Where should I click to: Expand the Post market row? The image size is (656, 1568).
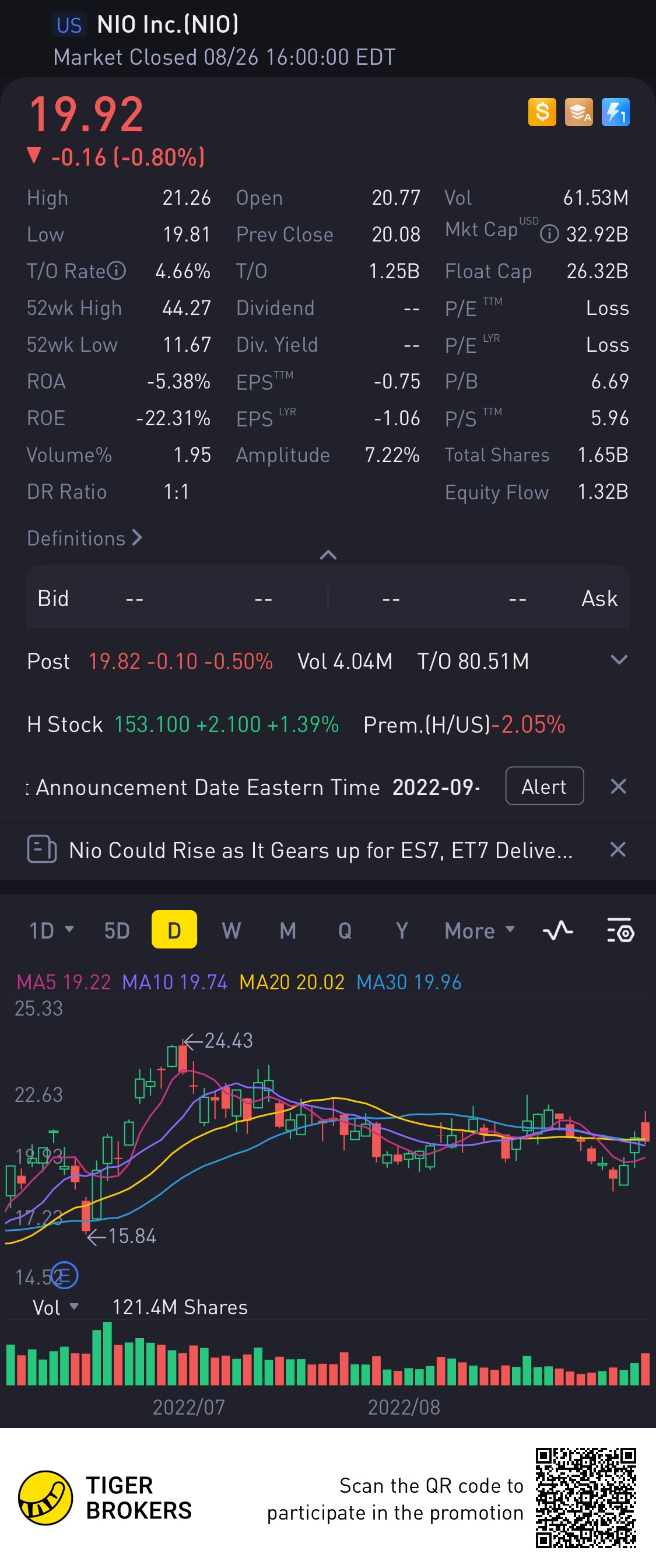point(619,660)
